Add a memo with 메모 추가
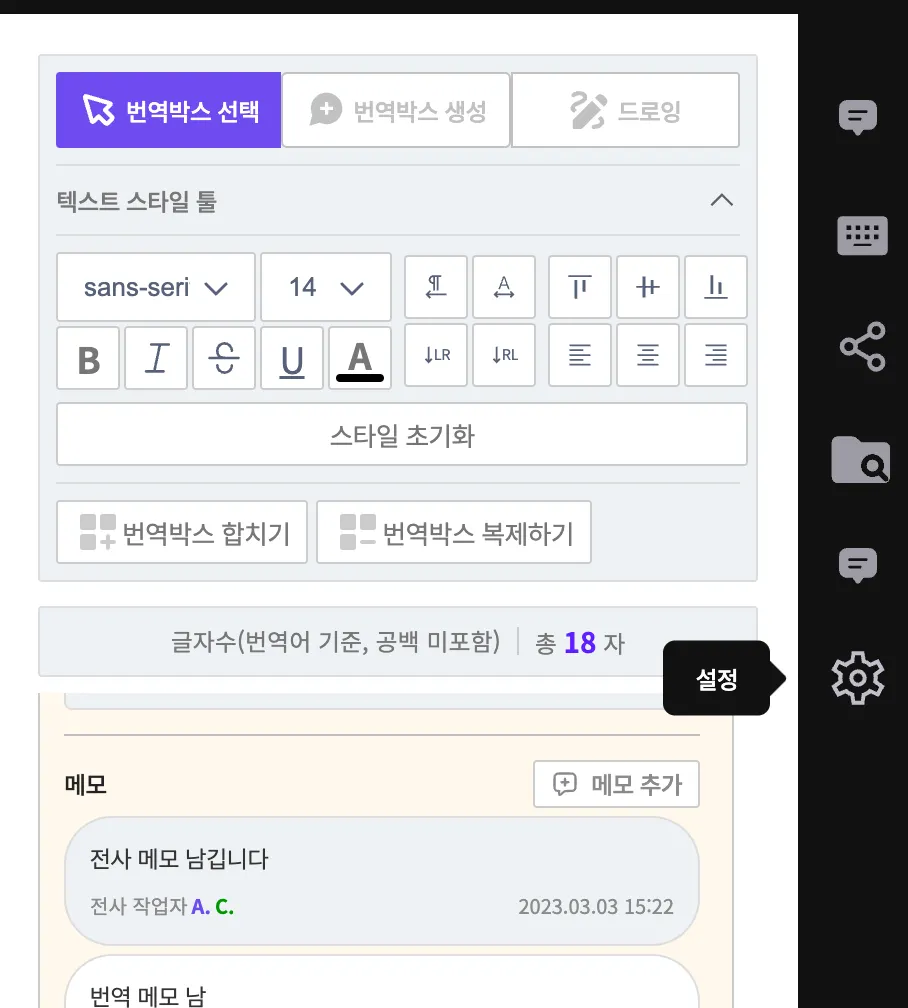This screenshot has height=1008, width=908. [617, 784]
